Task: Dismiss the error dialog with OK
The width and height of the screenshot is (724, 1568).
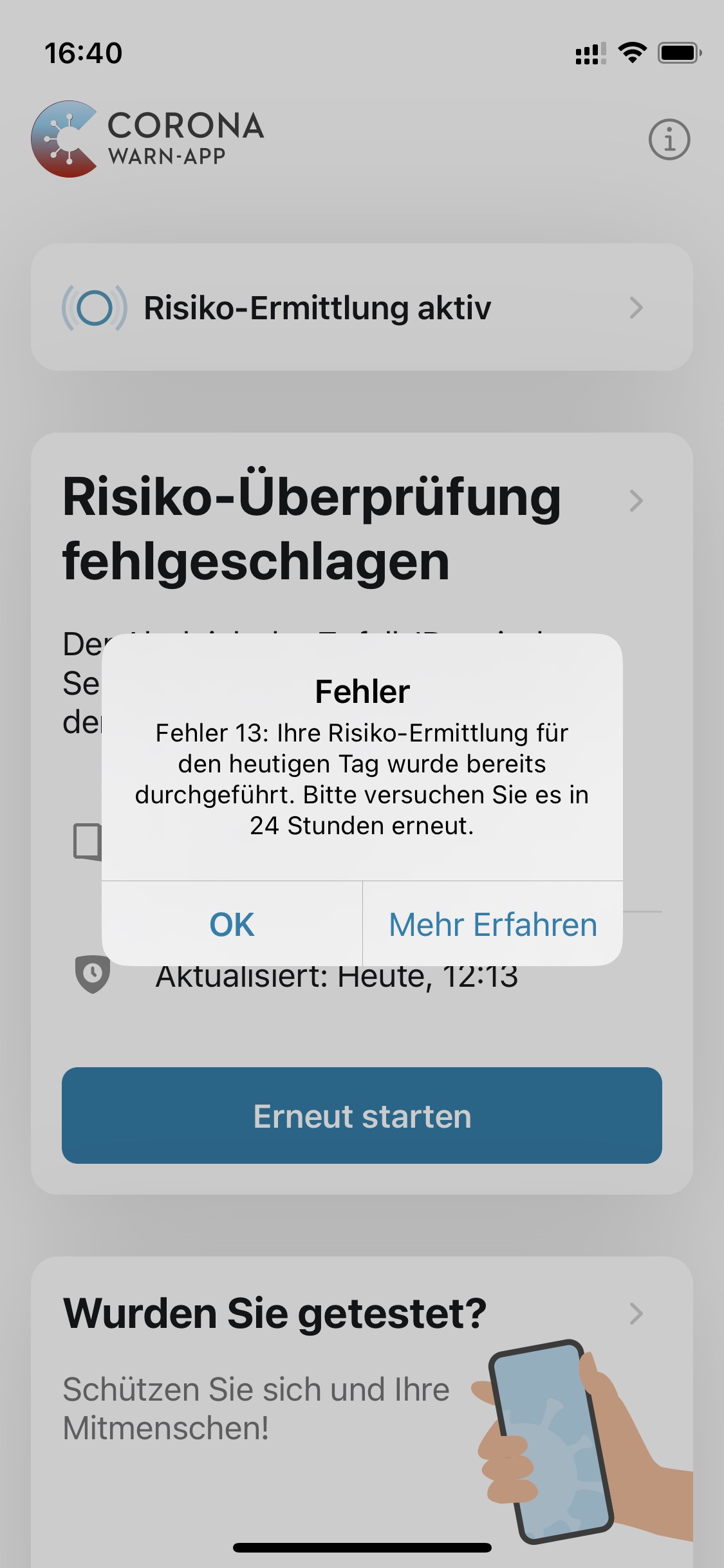Action: [x=232, y=924]
